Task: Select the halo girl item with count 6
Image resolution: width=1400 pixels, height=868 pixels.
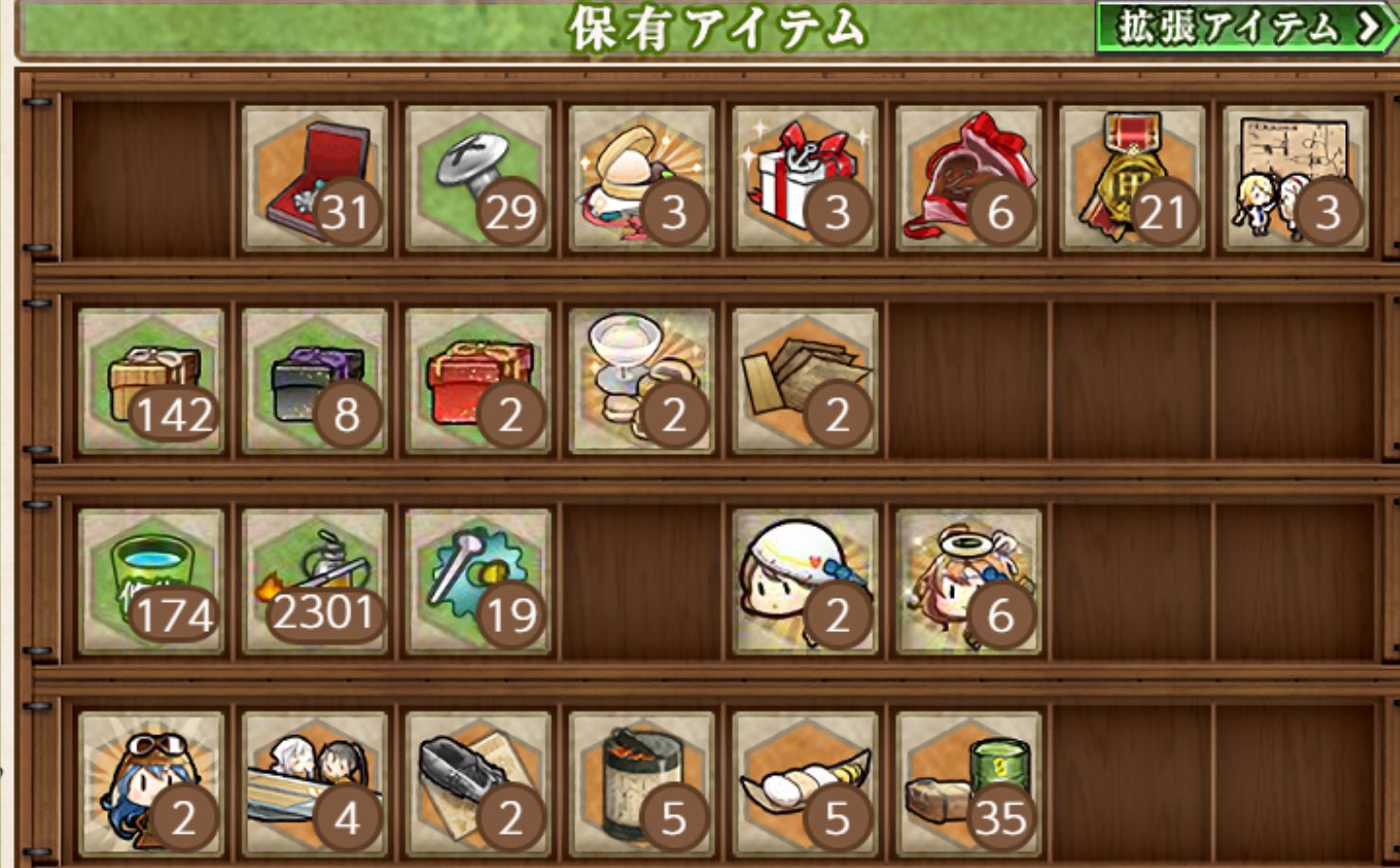Action: coord(968,580)
